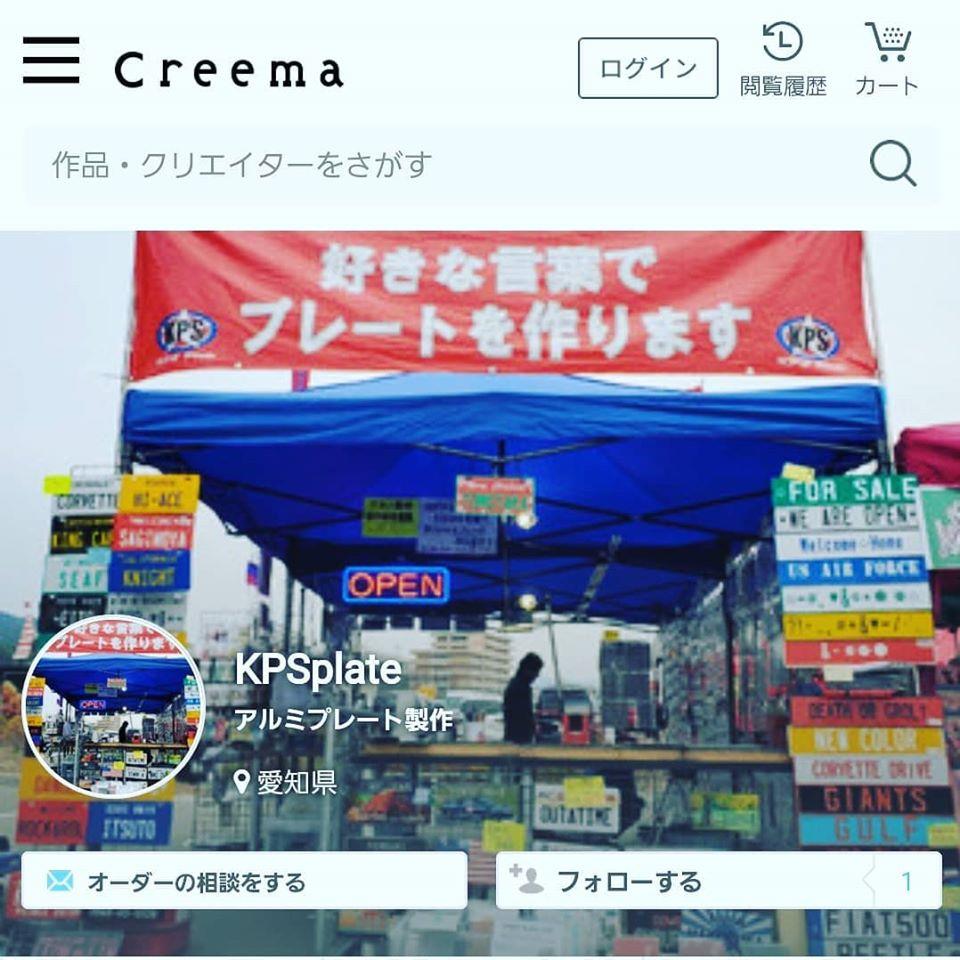Tap the magnifier search icon
The image size is (960, 960).
coord(892,163)
